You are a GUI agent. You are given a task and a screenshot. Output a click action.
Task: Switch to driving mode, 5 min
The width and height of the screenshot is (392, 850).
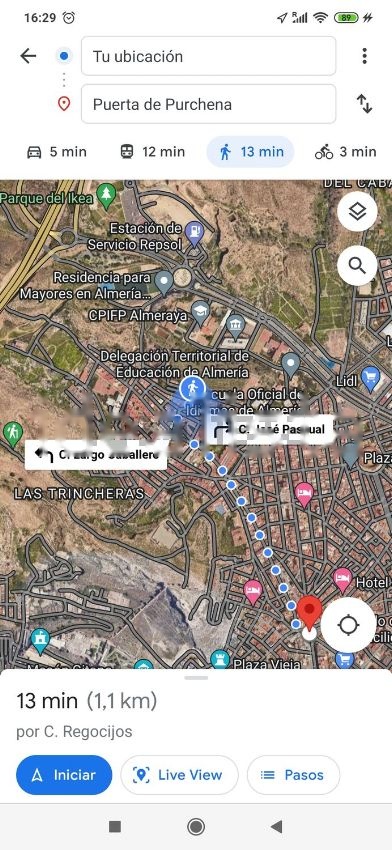click(56, 152)
